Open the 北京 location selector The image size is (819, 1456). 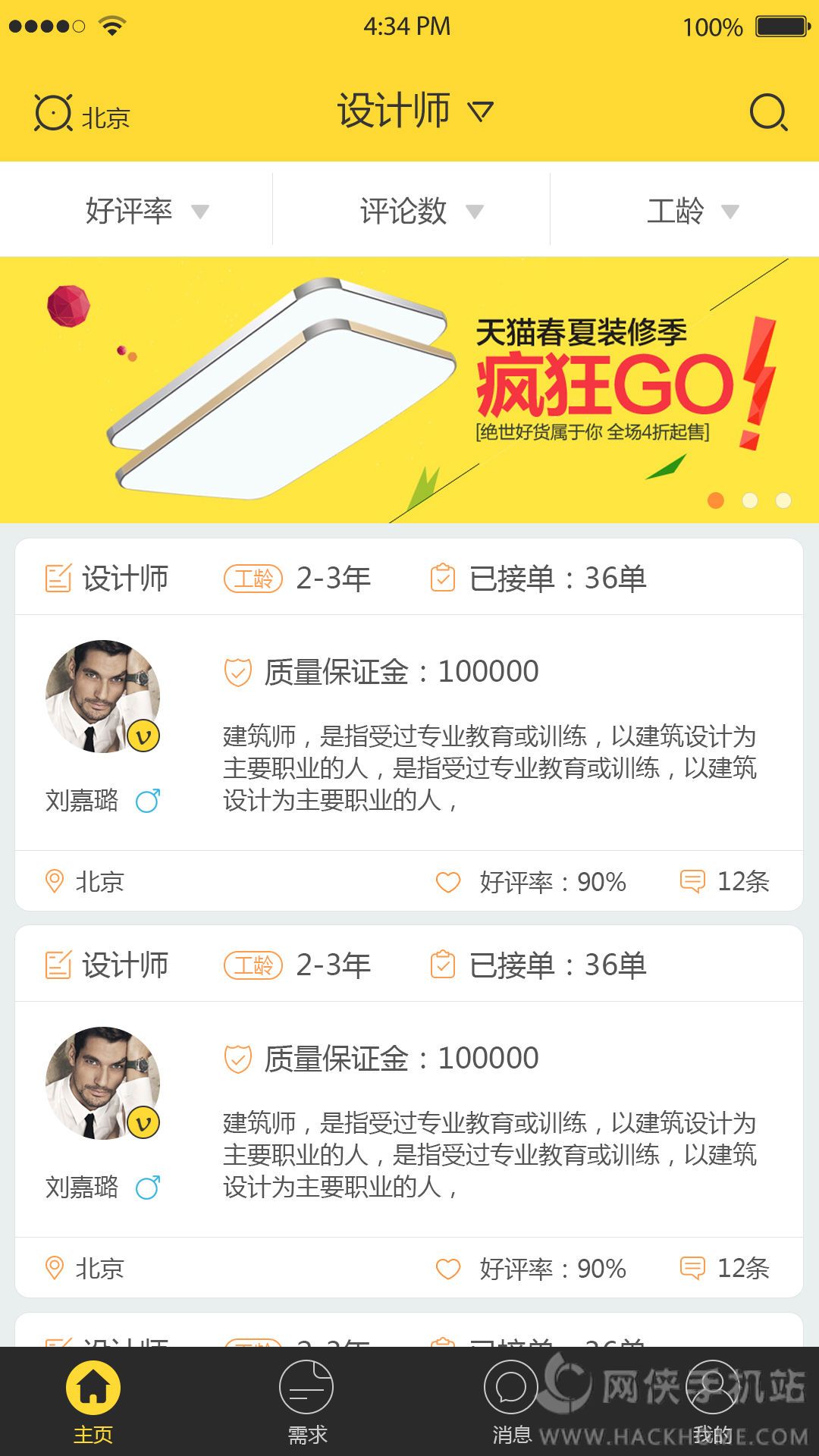(83, 115)
